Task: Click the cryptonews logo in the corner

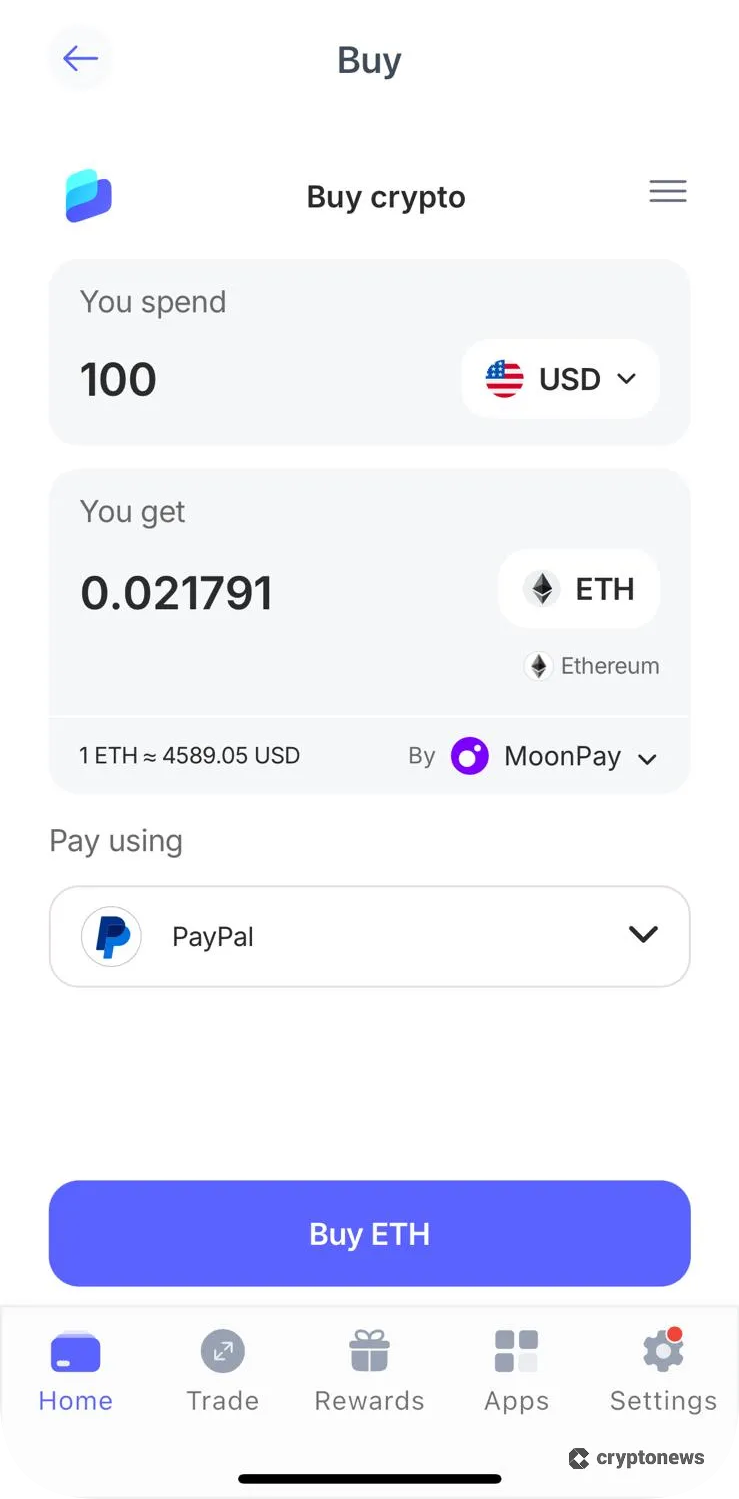Action: tap(637, 1458)
